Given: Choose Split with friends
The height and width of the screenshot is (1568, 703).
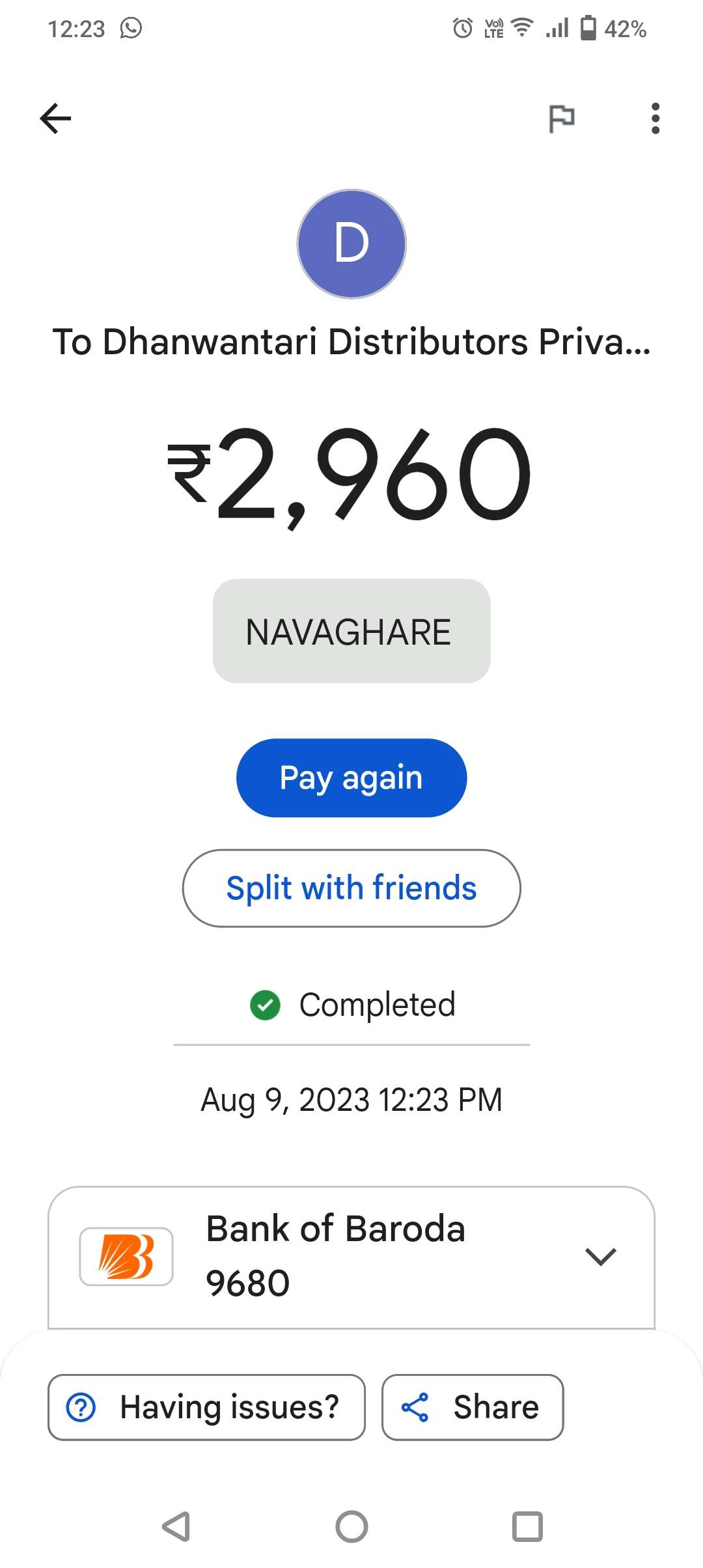Looking at the screenshot, I should click(351, 888).
